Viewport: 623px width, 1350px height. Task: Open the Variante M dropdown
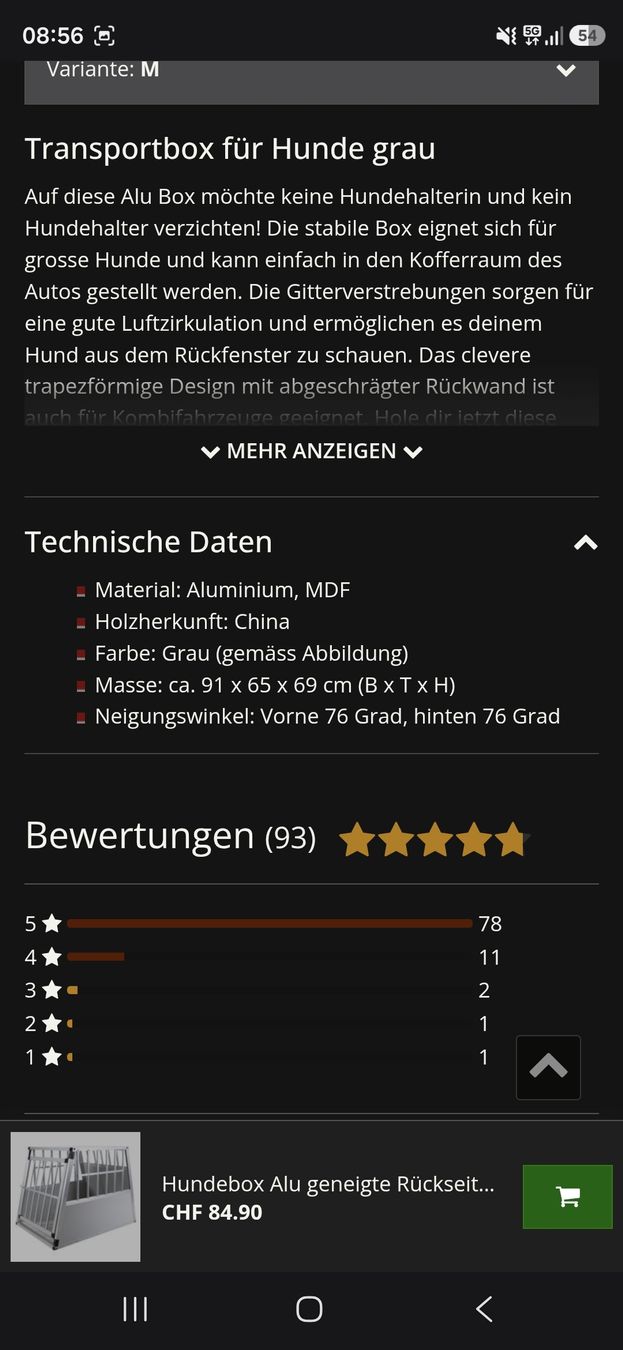coord(311,80)
